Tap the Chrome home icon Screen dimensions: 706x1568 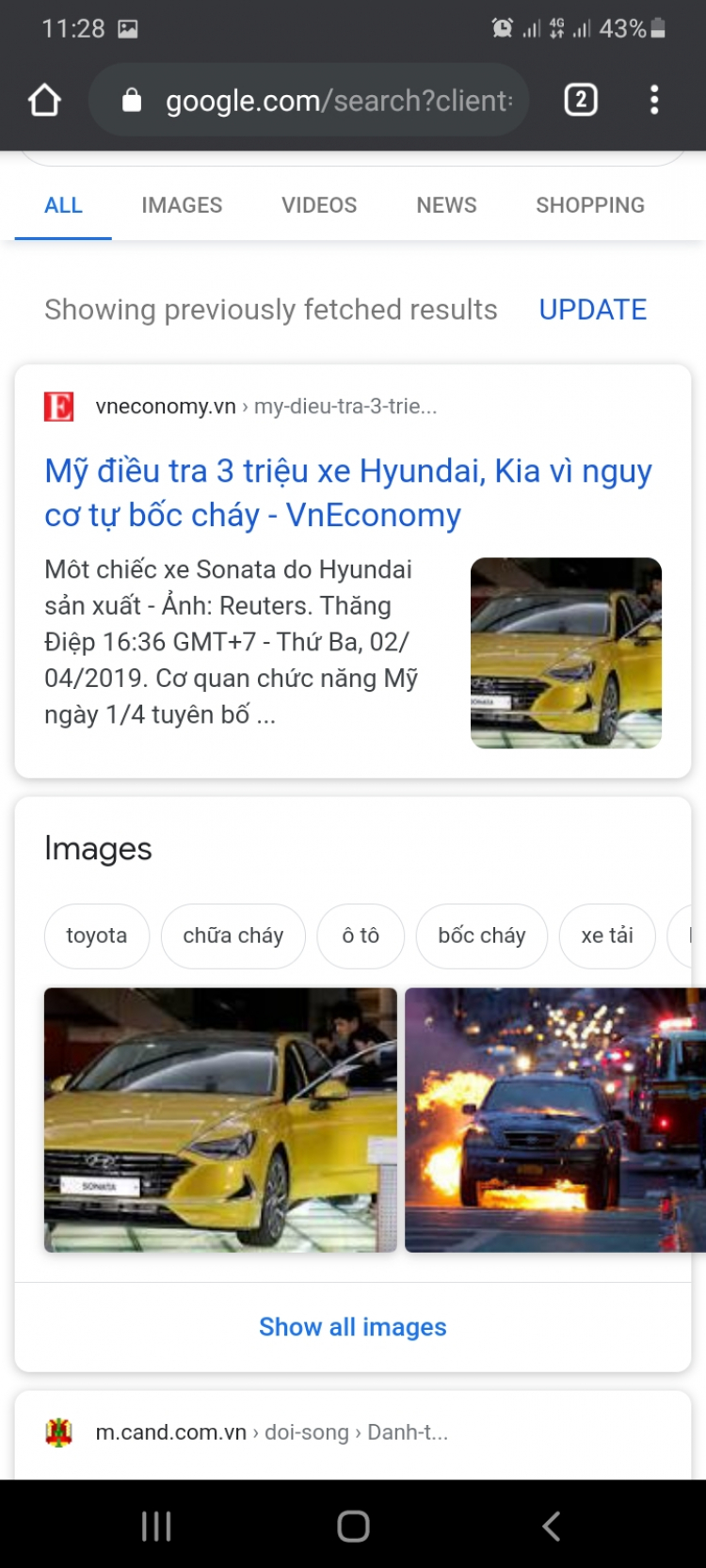pos(44,100)
